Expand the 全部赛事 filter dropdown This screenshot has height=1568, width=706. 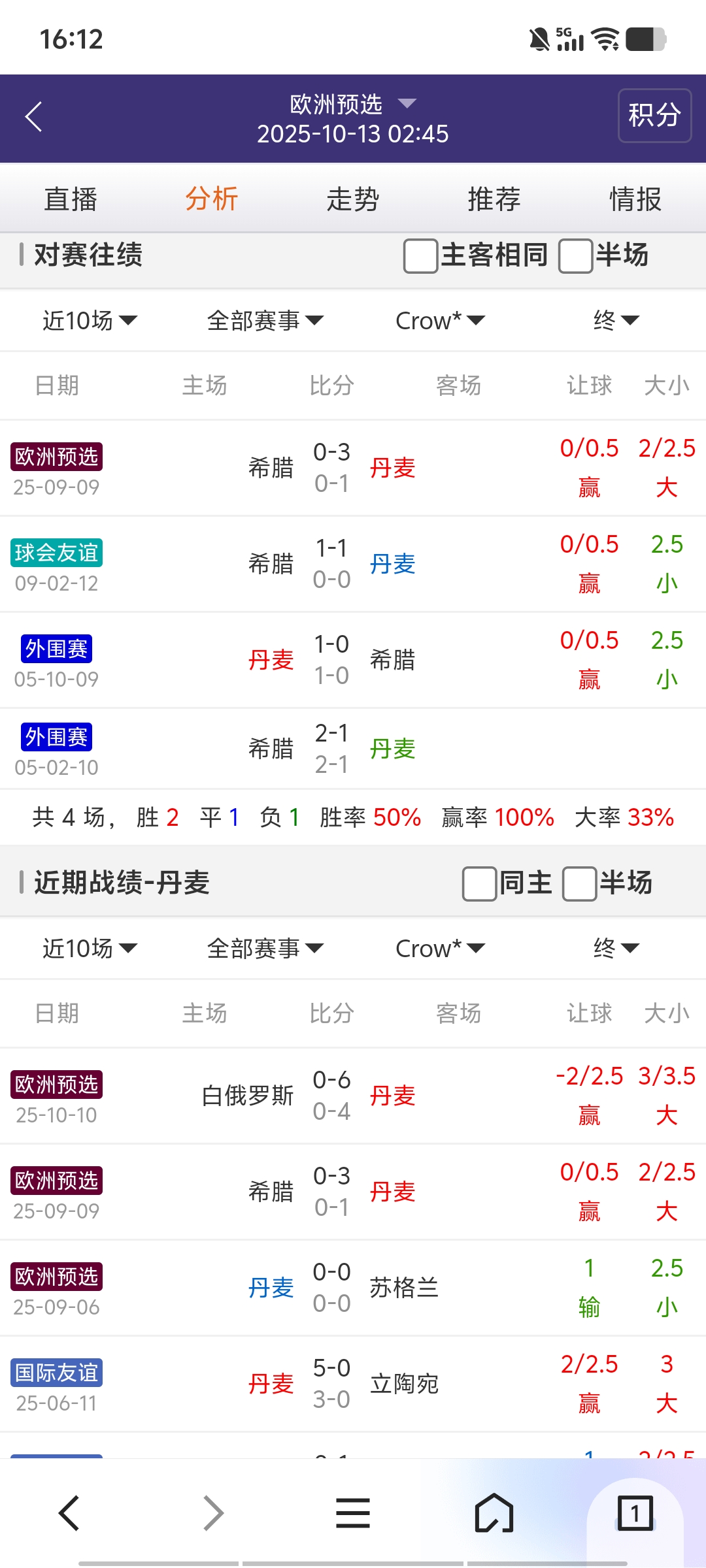(263, 319)
